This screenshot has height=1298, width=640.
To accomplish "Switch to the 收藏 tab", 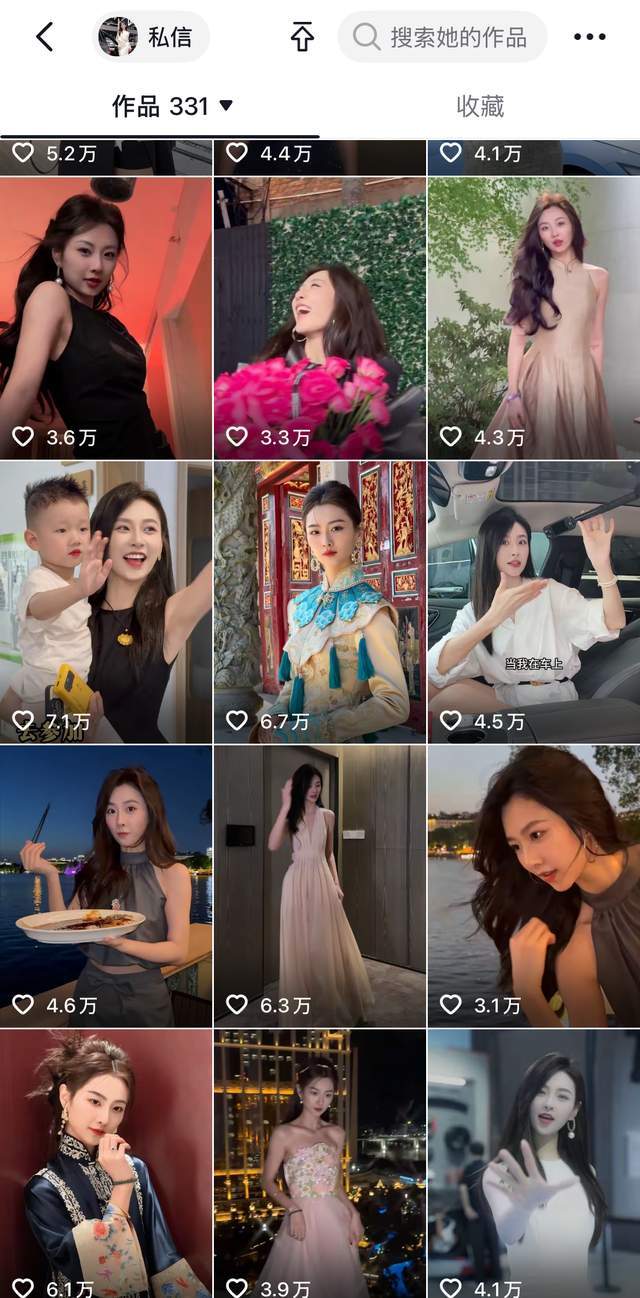I will click(x=480, y=106).
